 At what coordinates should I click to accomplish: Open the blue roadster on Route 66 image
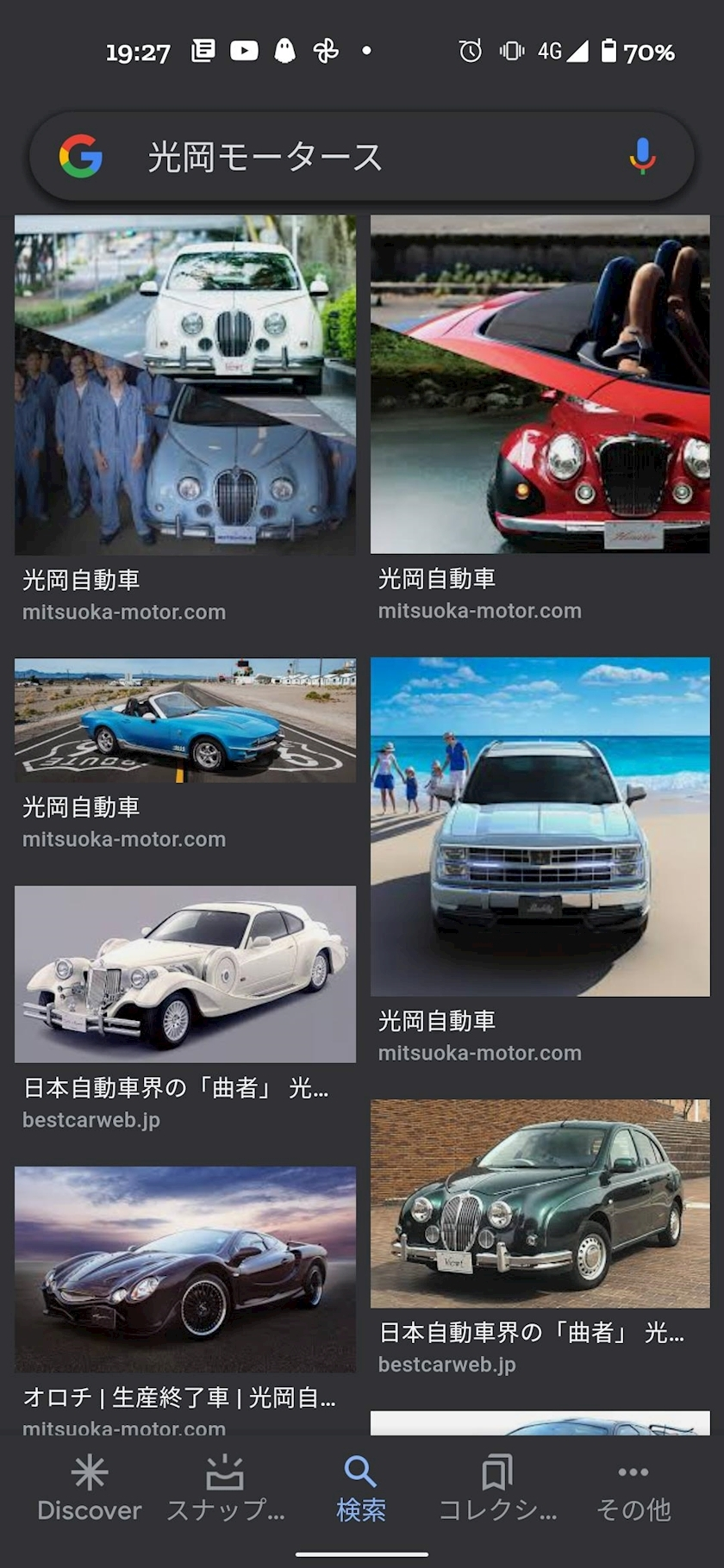(184, 720)
